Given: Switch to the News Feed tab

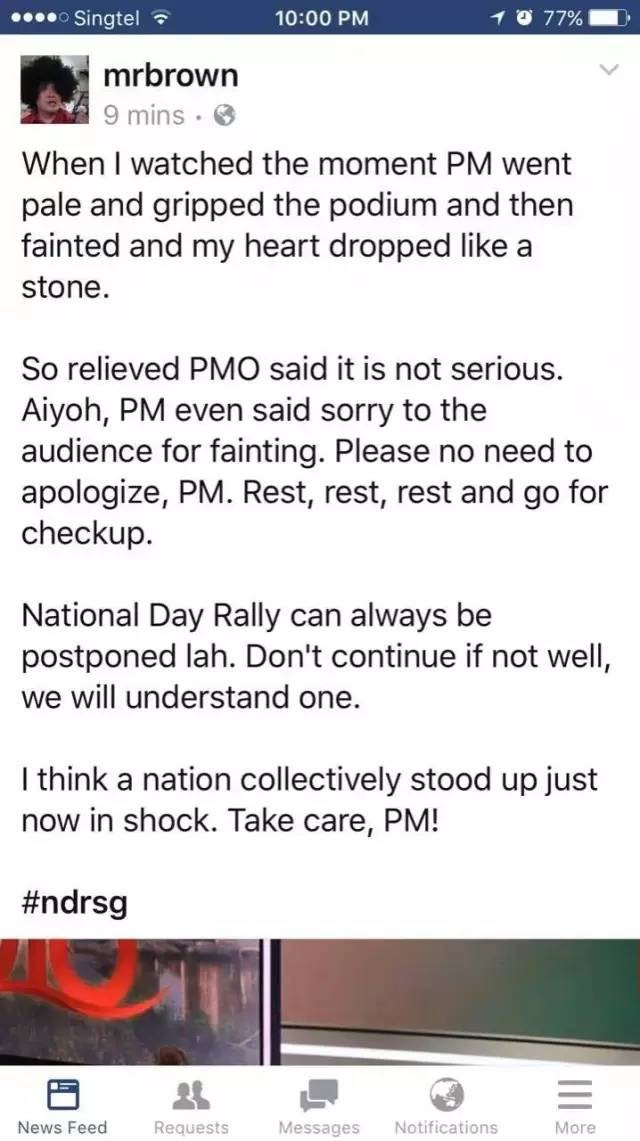Looking at the screenshot, I should [x=62, y=1106].
